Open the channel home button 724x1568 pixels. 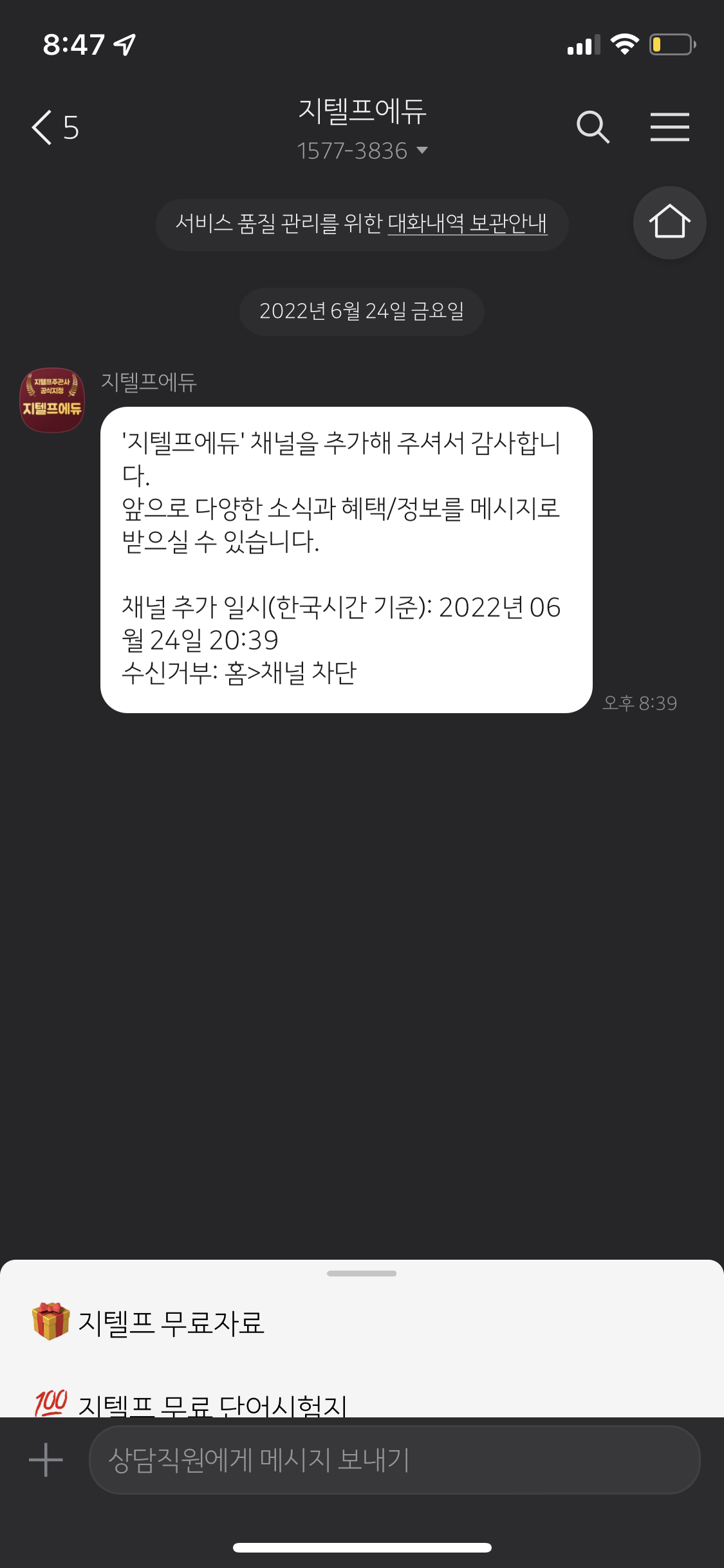[x=669, y=223]
